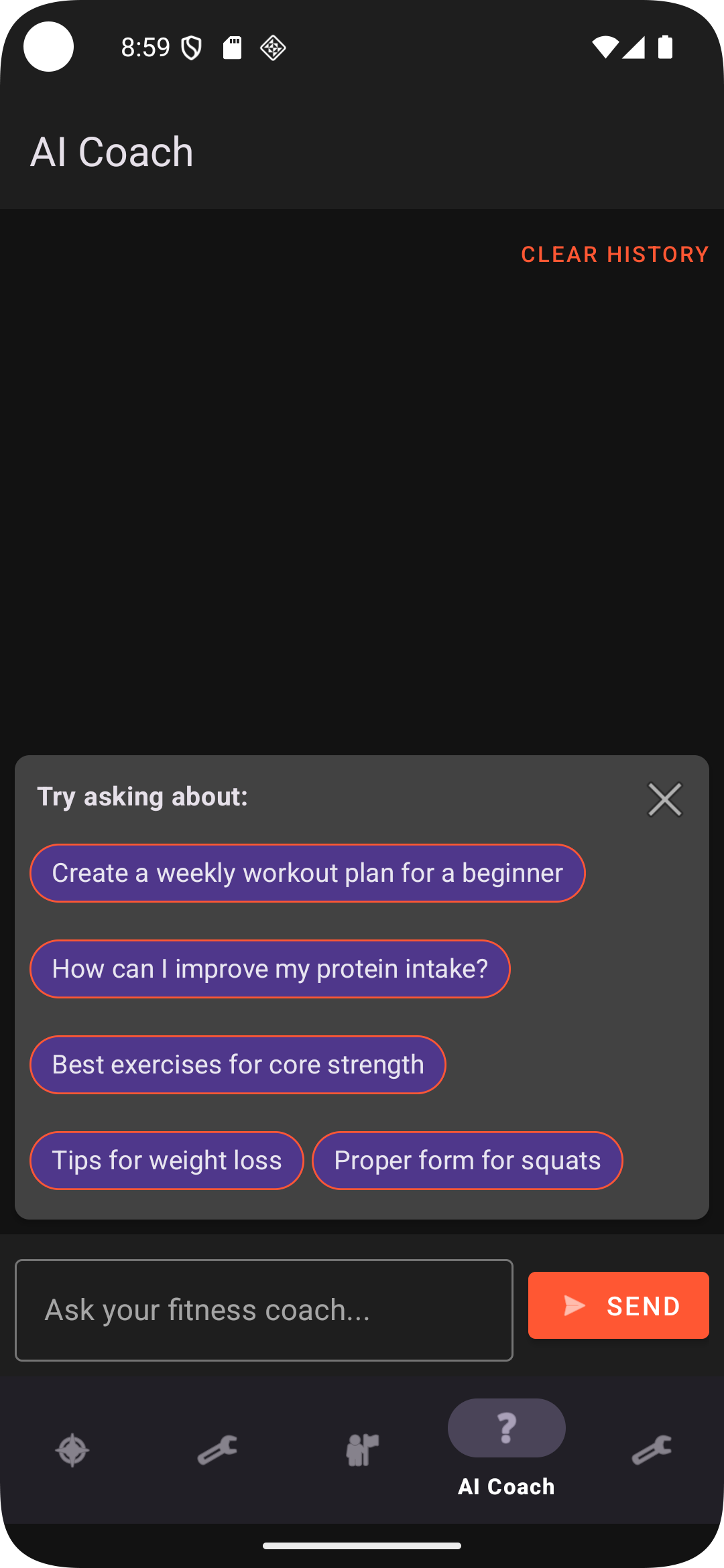Select the AI Coach tab
724x1568 pixels.
tap(507, 1447)
